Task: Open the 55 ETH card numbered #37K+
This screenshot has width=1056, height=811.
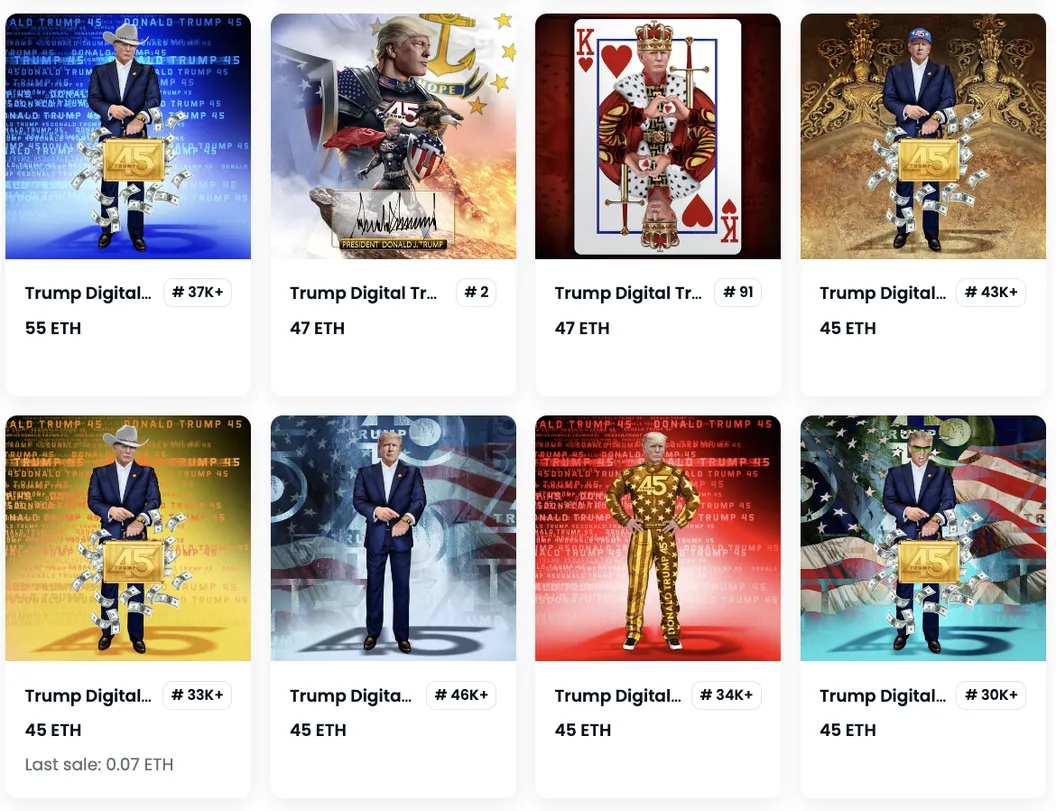Action: (x=128, y=137)
